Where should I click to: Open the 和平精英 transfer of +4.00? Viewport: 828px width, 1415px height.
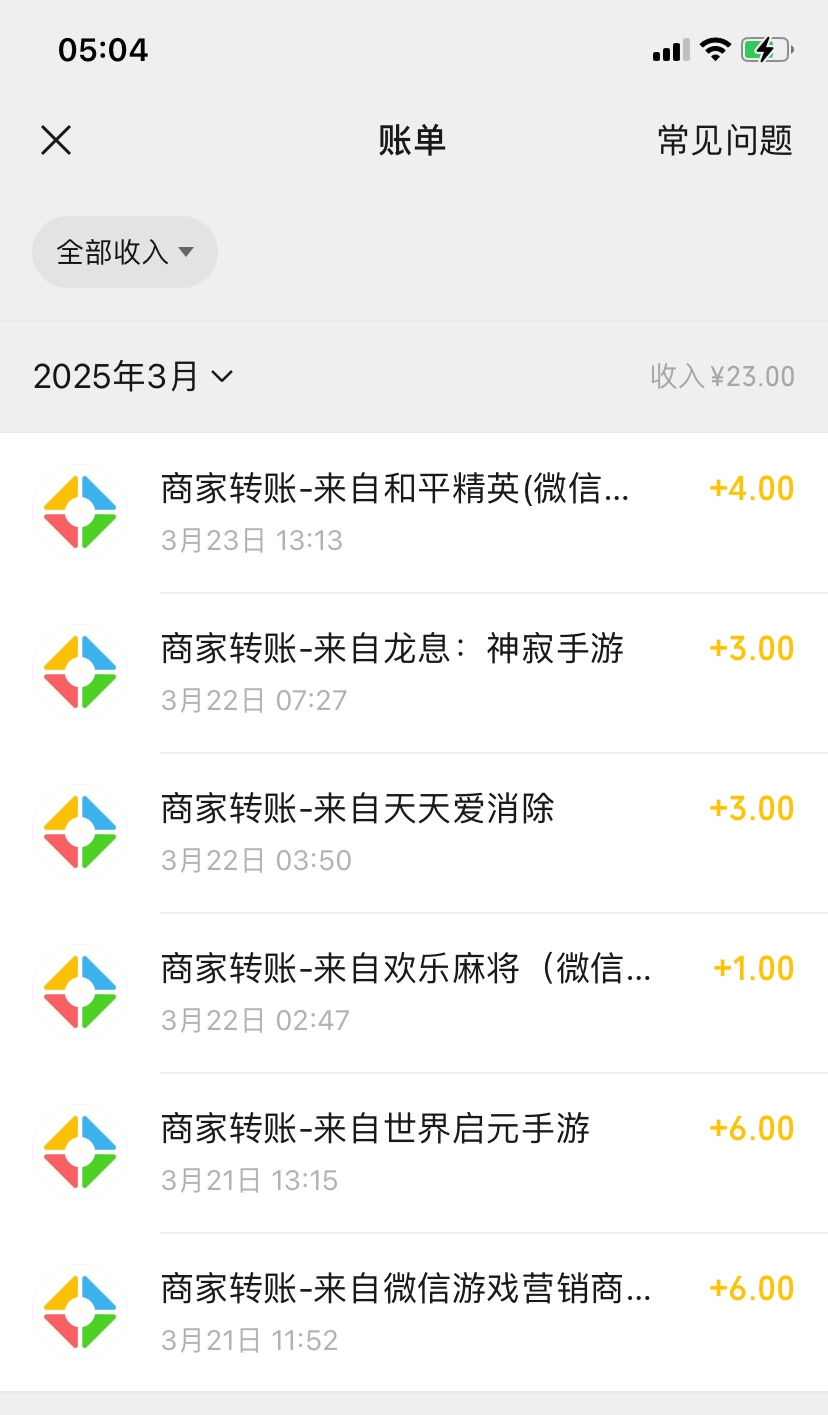coord(414,512)
